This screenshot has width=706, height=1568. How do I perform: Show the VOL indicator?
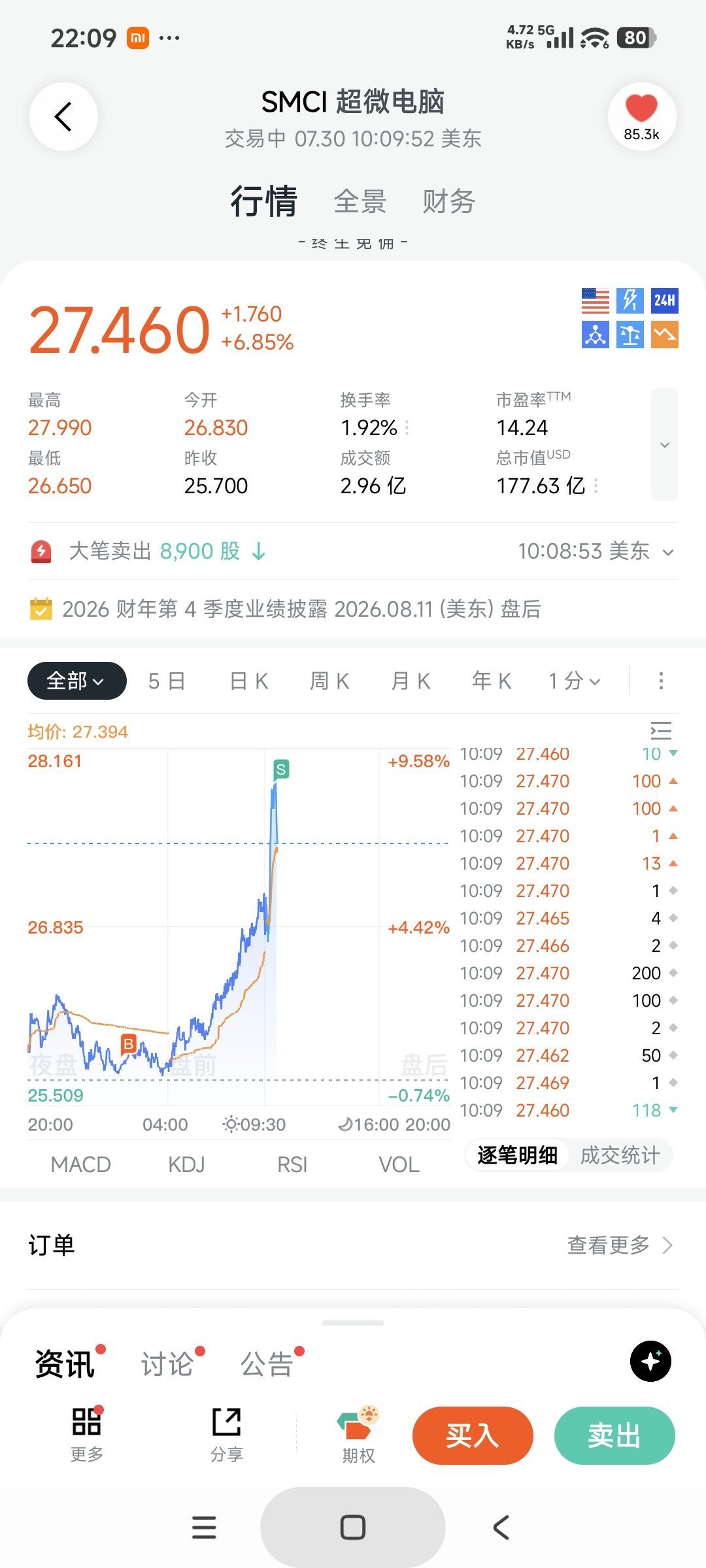click(399, 1164)
